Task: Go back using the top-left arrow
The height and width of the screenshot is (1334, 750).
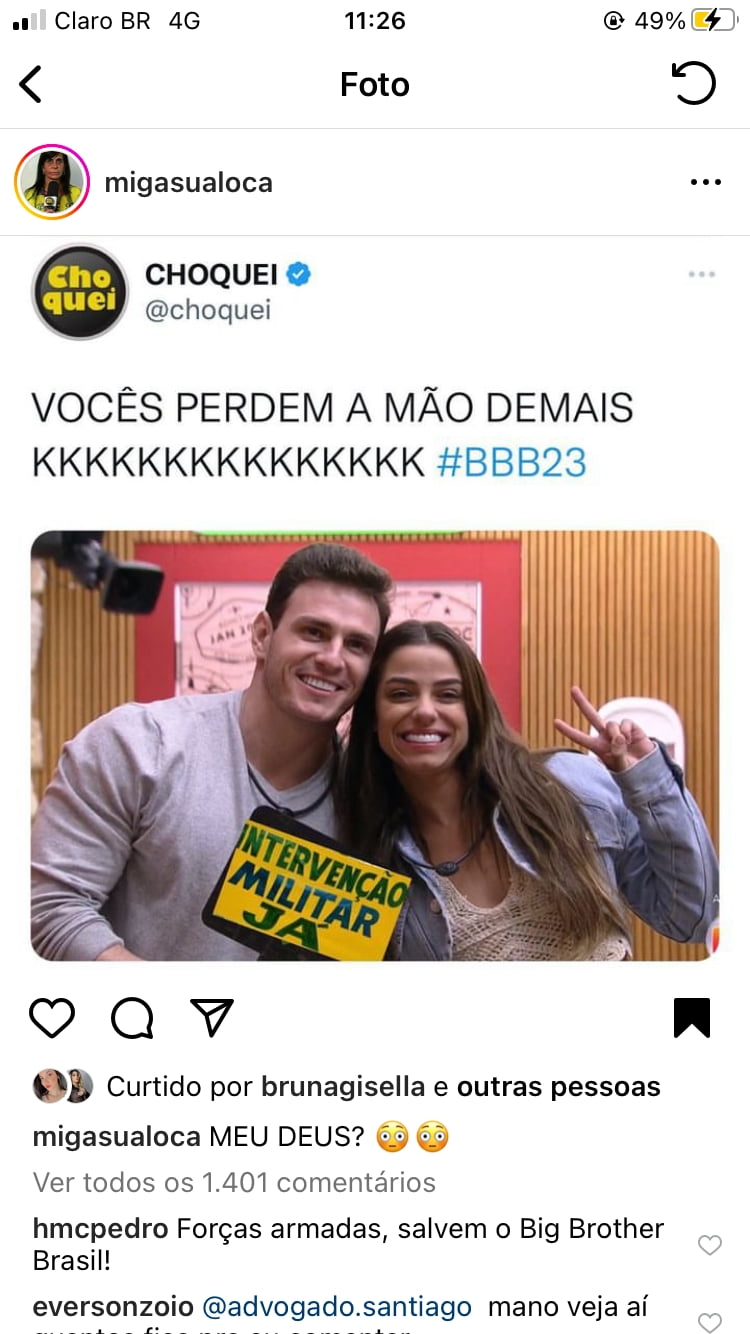Action: pos(31,84)
